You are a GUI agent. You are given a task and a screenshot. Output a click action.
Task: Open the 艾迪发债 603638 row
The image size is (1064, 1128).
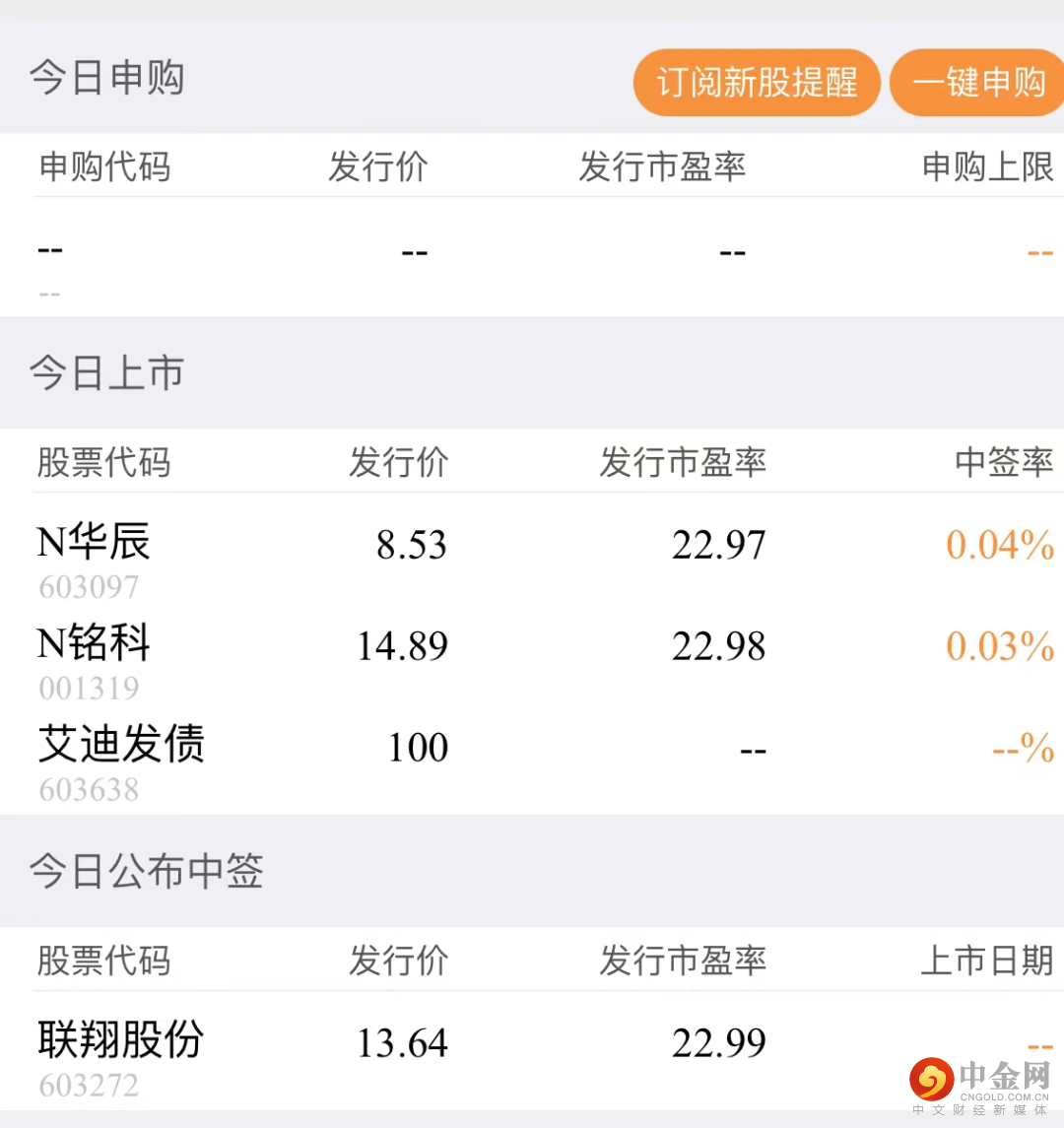click(532, 763)
